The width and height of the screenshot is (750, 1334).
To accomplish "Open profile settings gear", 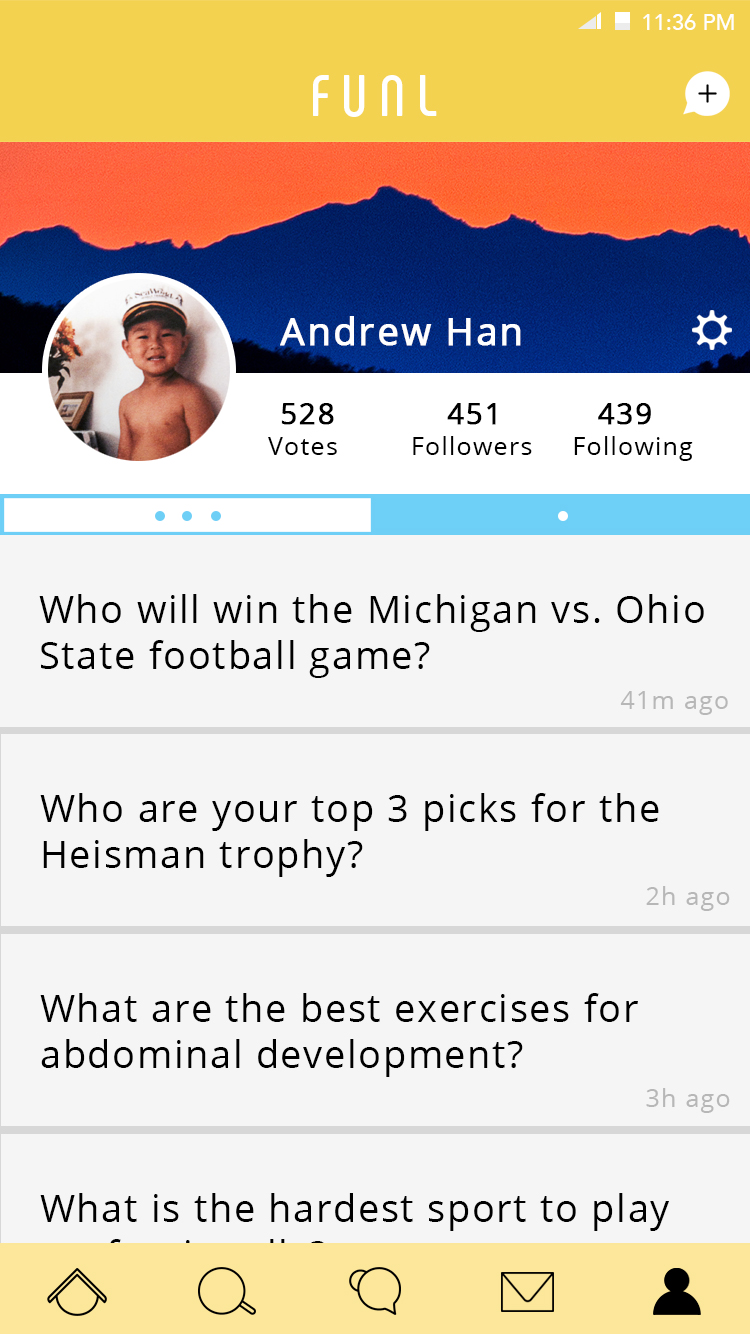I will coord(711,331).
